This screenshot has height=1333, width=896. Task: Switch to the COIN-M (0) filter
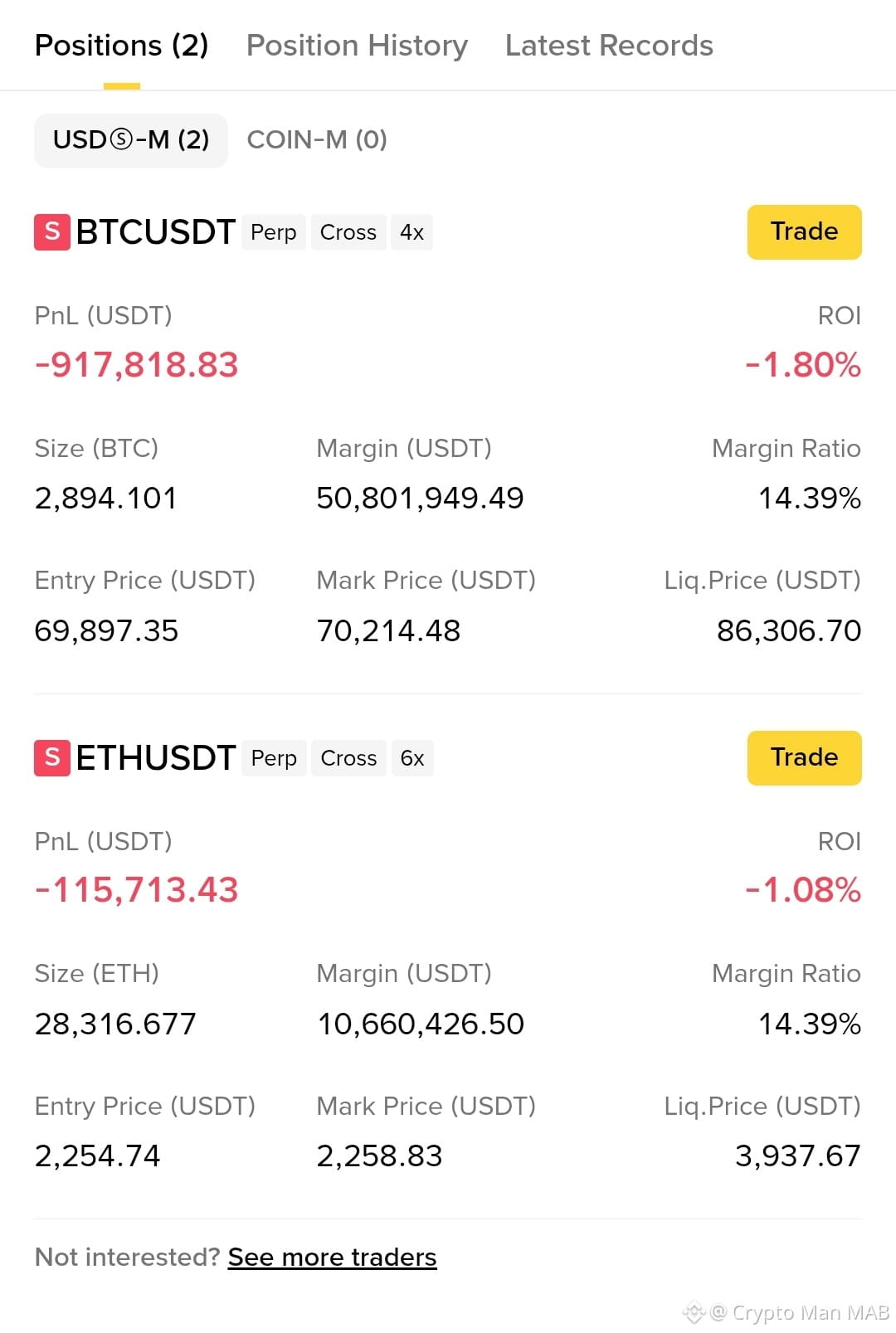317,139
